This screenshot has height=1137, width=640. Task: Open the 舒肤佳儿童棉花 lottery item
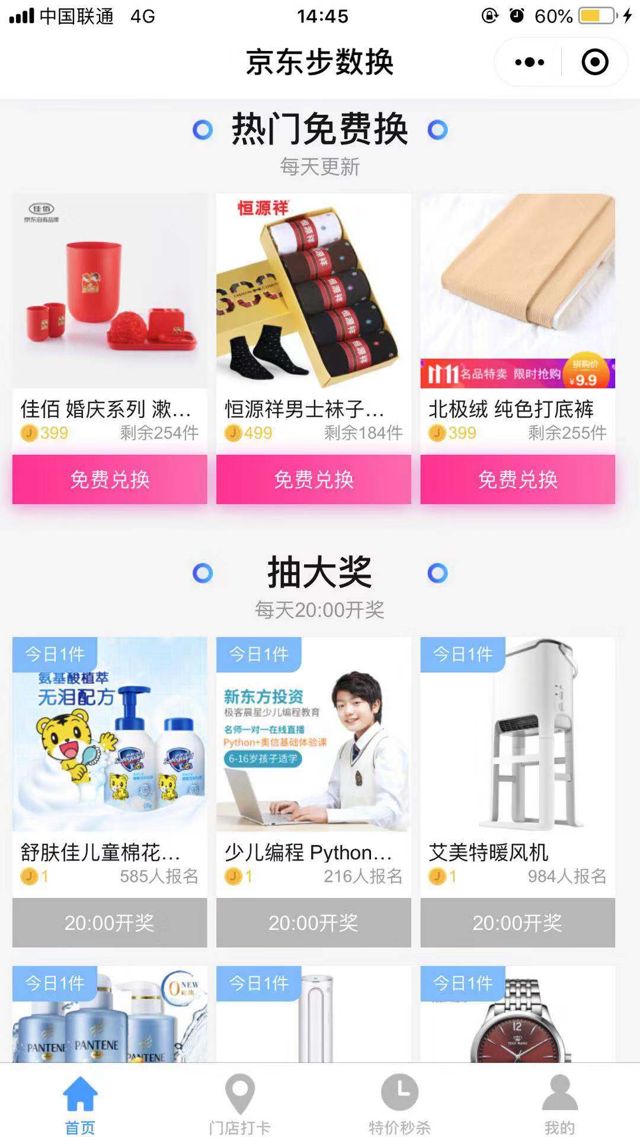[110, 735]
